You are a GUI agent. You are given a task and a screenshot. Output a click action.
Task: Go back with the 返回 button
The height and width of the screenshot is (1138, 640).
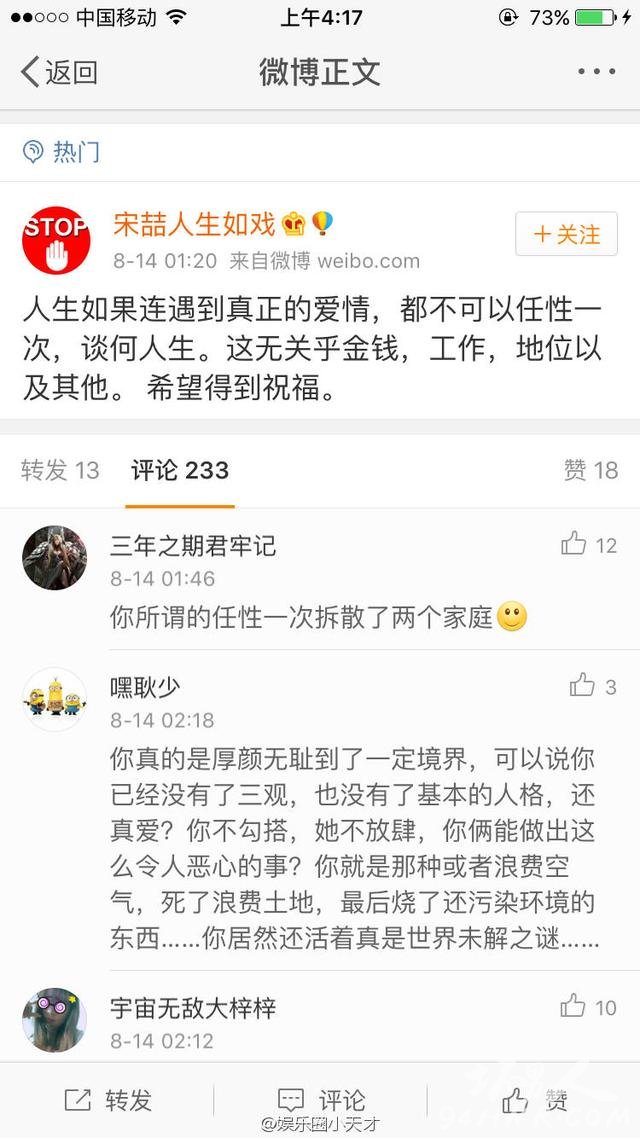pos(59,72)
